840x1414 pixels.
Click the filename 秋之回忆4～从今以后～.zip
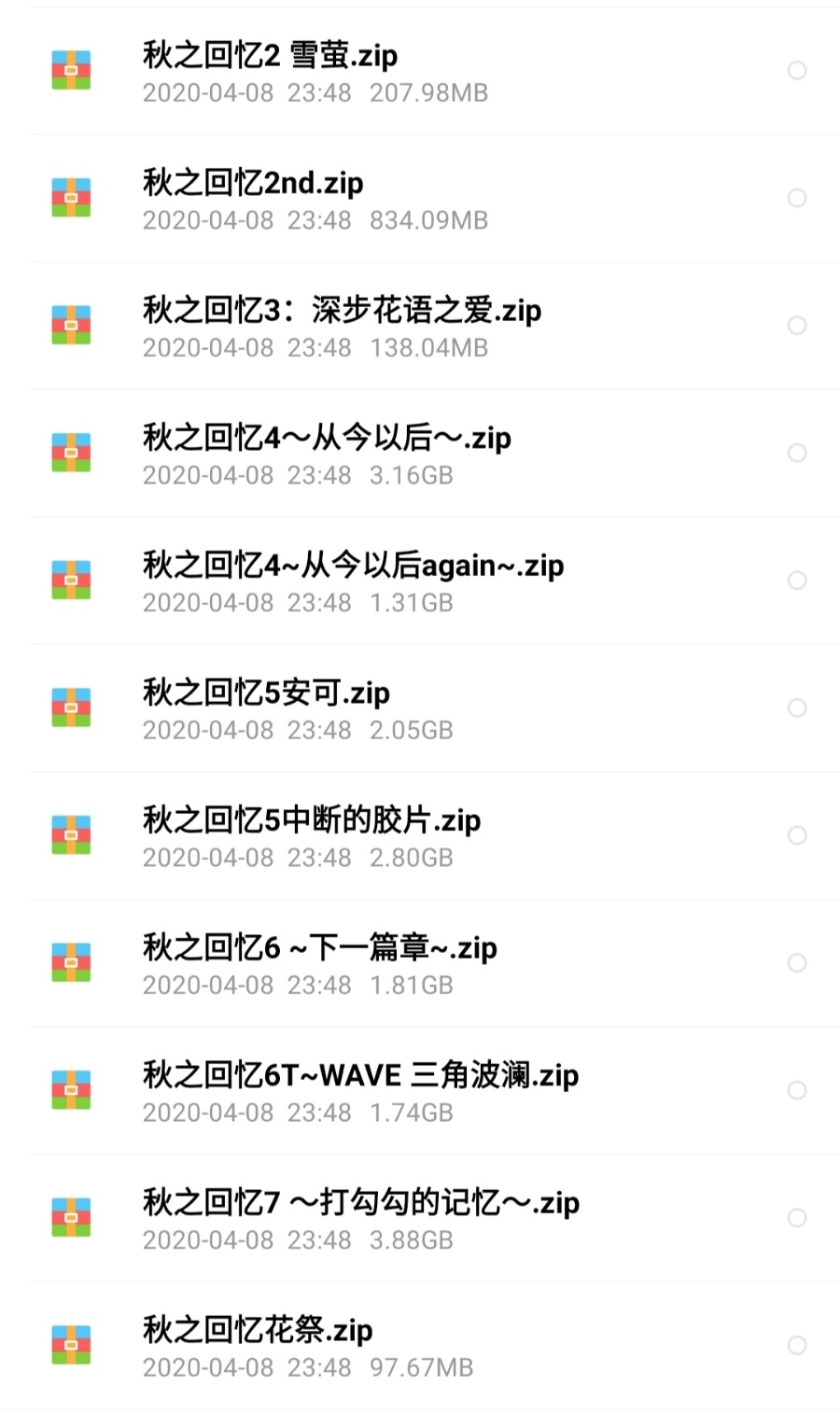coord(327,437)
